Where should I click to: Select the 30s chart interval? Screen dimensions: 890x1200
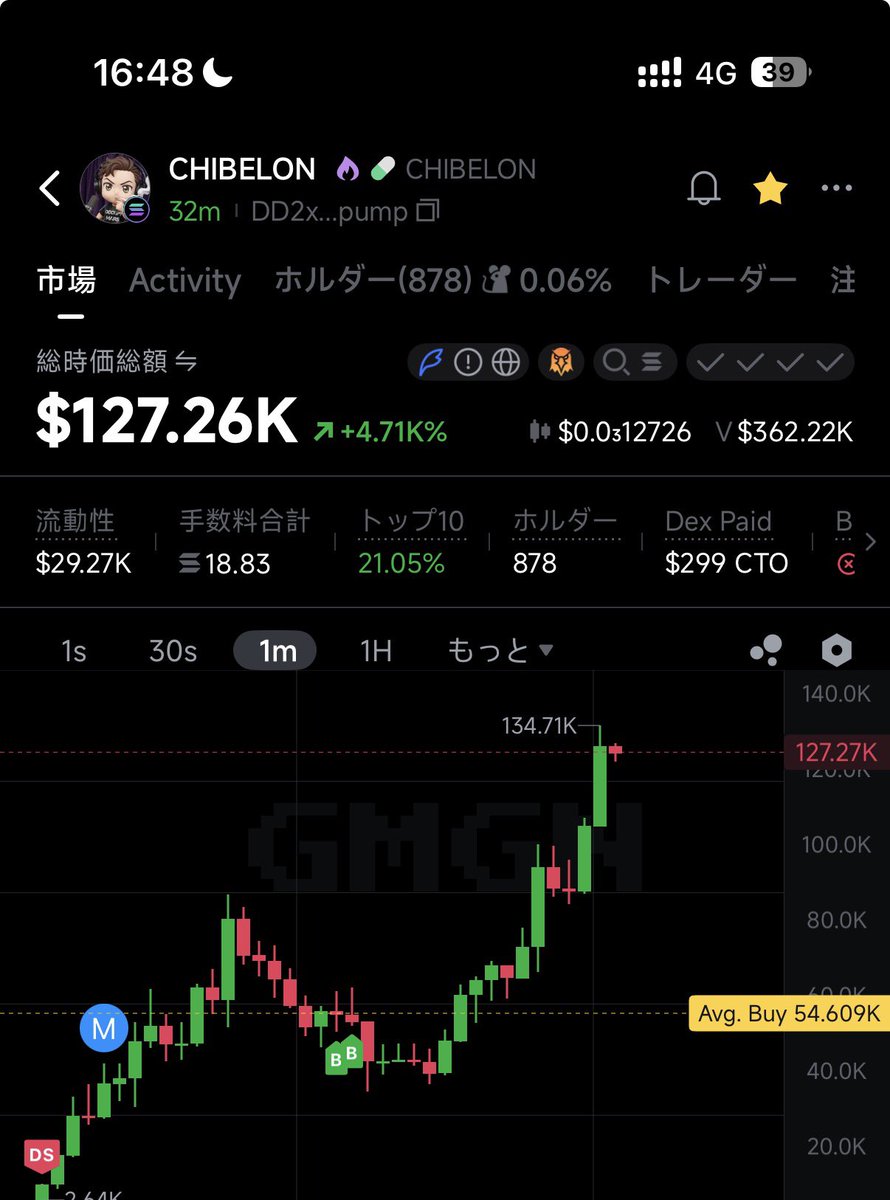tap(173, 651)
